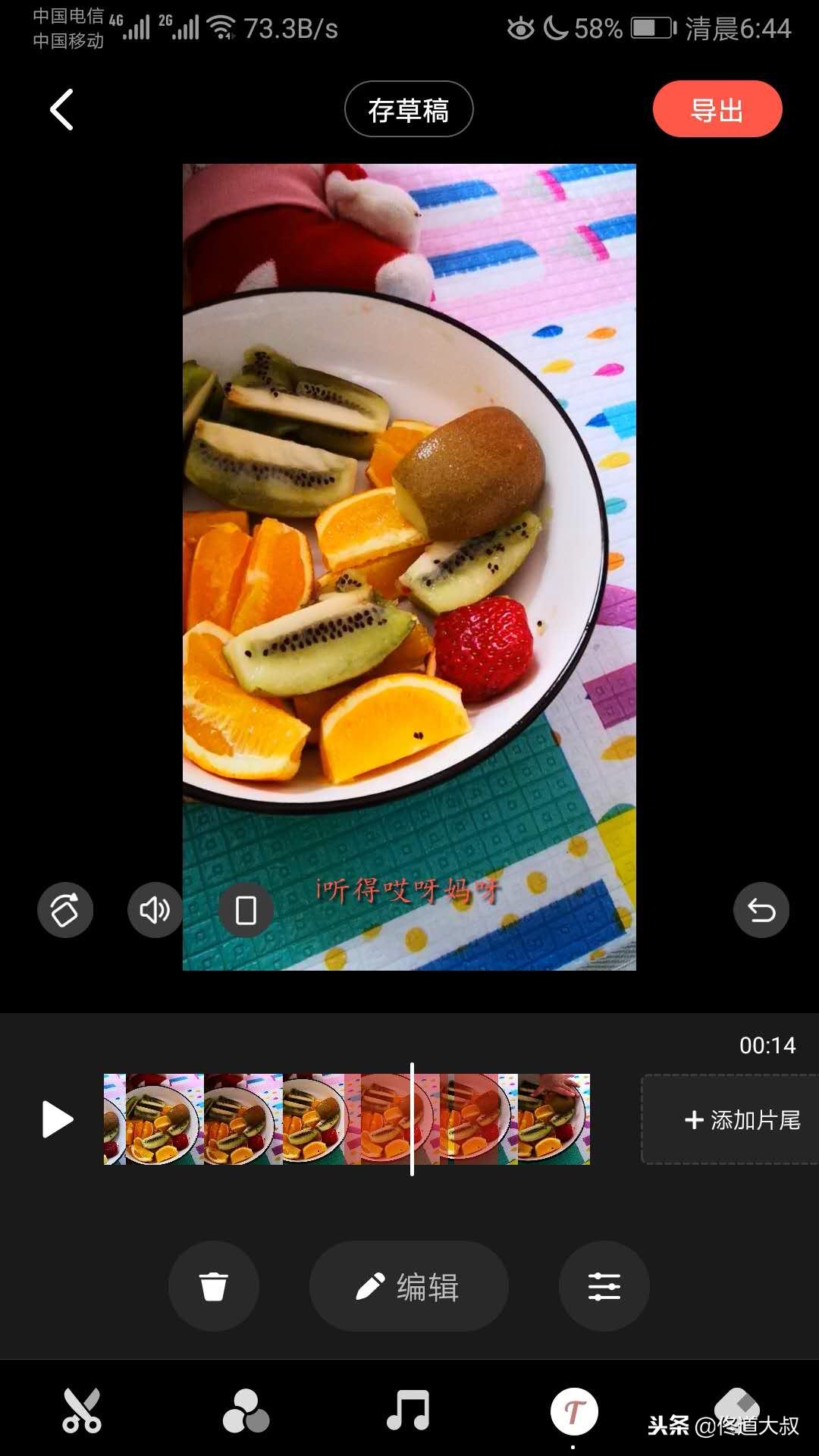Open 编辑 to edit the subtitle
This screenshot has height=1456, width=819.
tap(409, 1286)
